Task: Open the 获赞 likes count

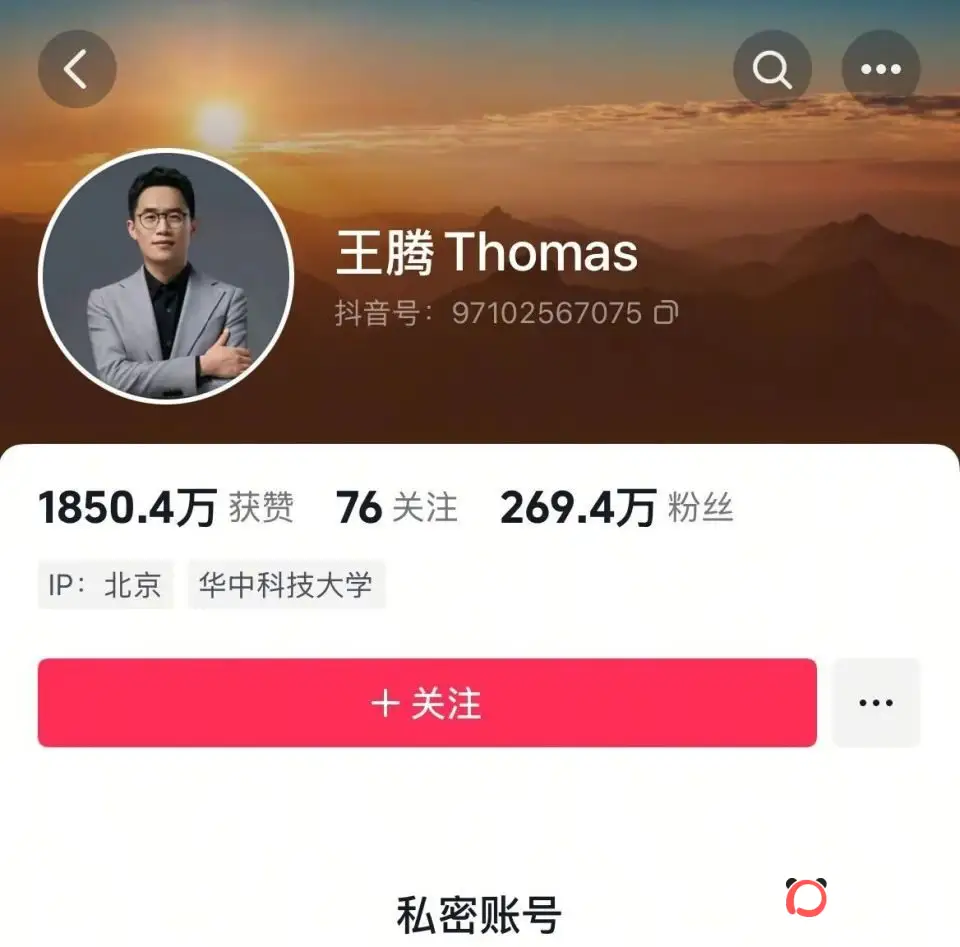Action: pyautogui.click(x=166, y=508)
